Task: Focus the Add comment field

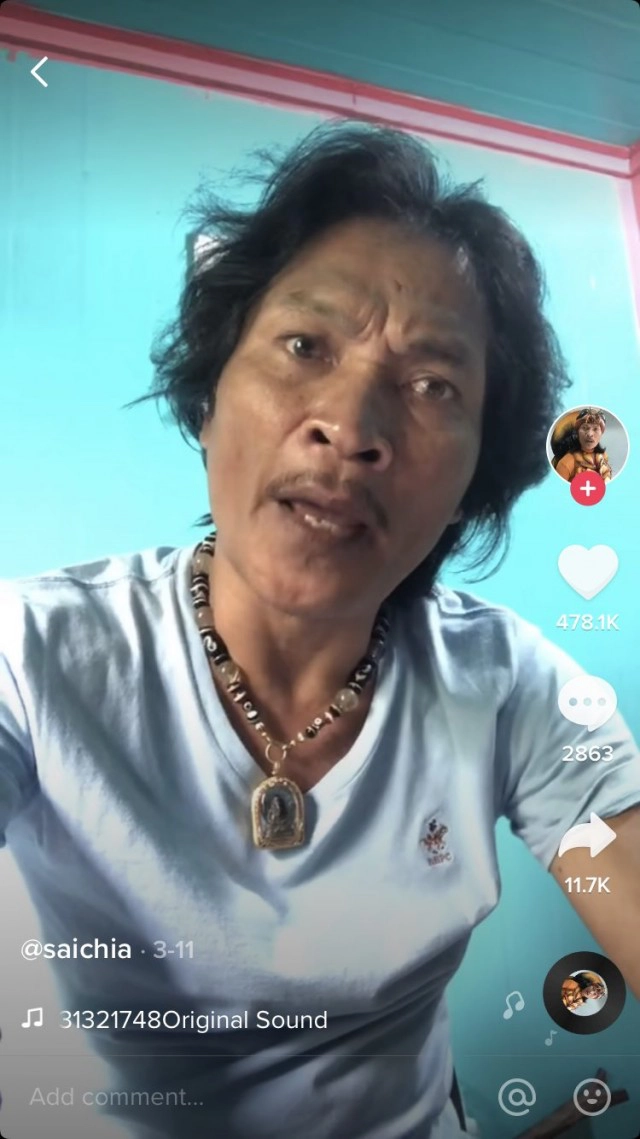Action: (x=200, y=1097)
